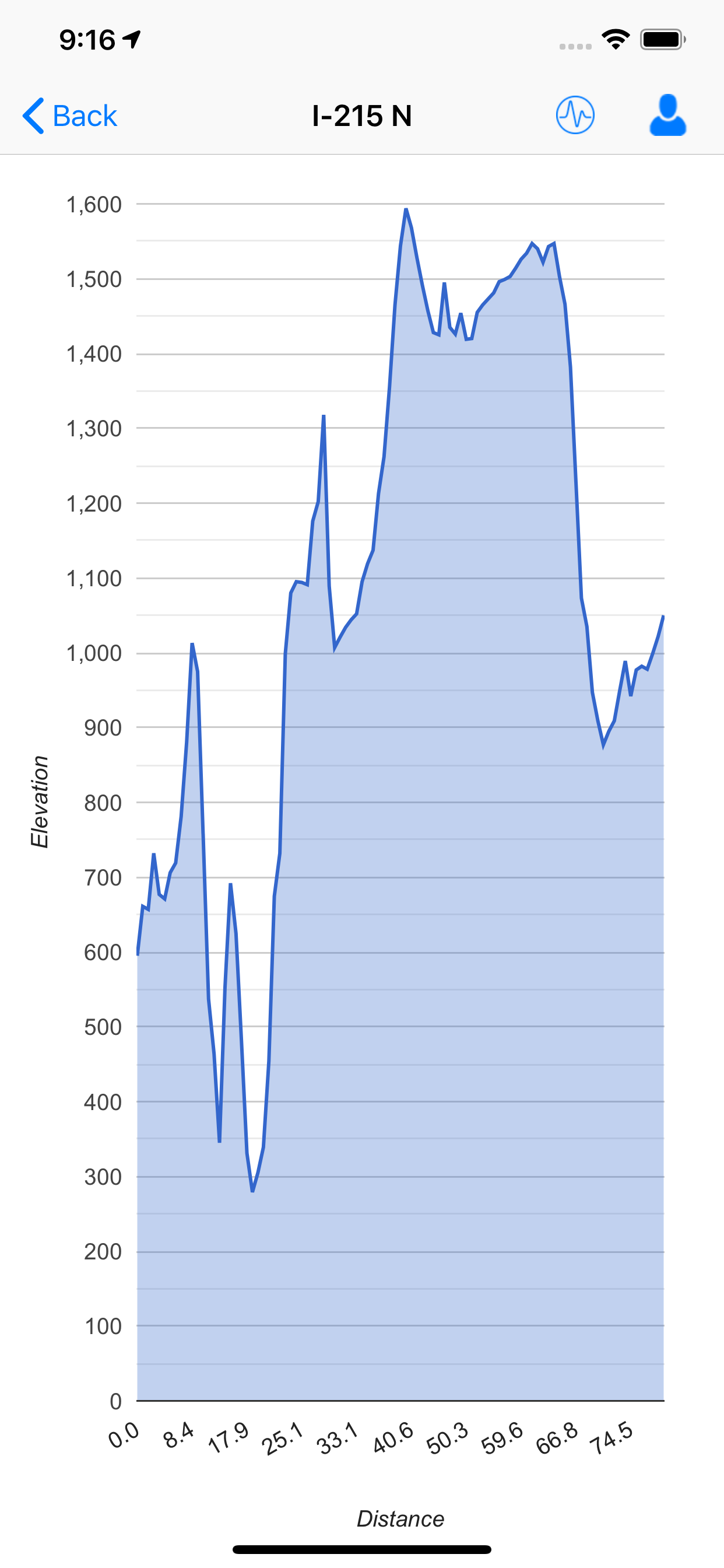This screenshot has height=1568, width=724.
Task: Tap the Distance axis label
Action: pos(401,1517)
